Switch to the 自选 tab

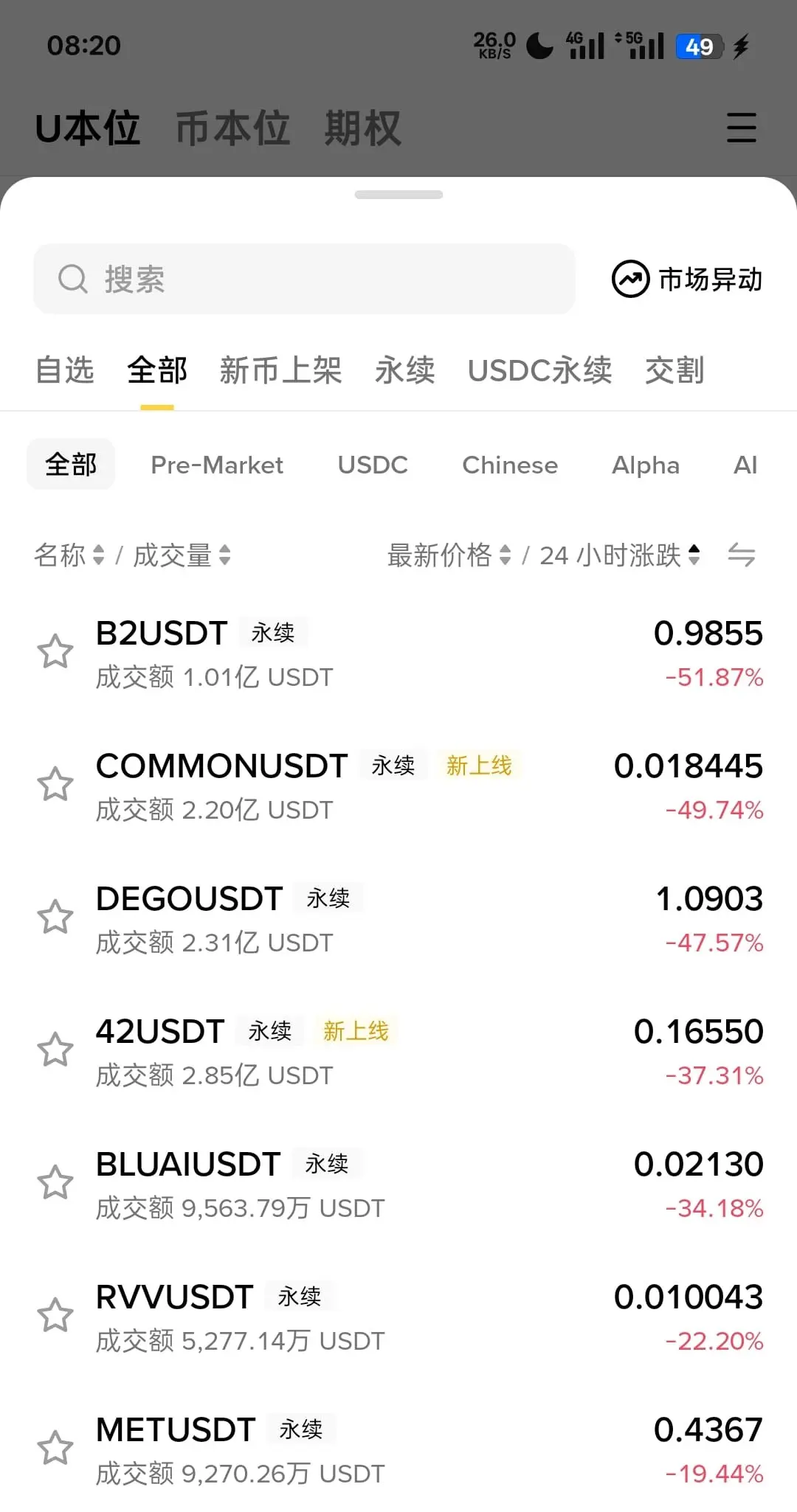[65, 370]
